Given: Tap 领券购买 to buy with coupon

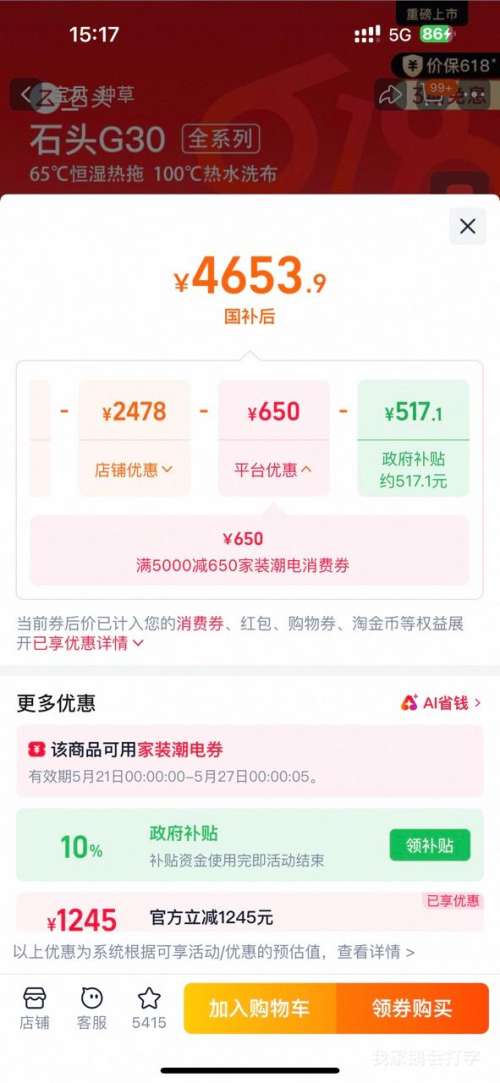Looking at the screenshot, I should 412,1008.
